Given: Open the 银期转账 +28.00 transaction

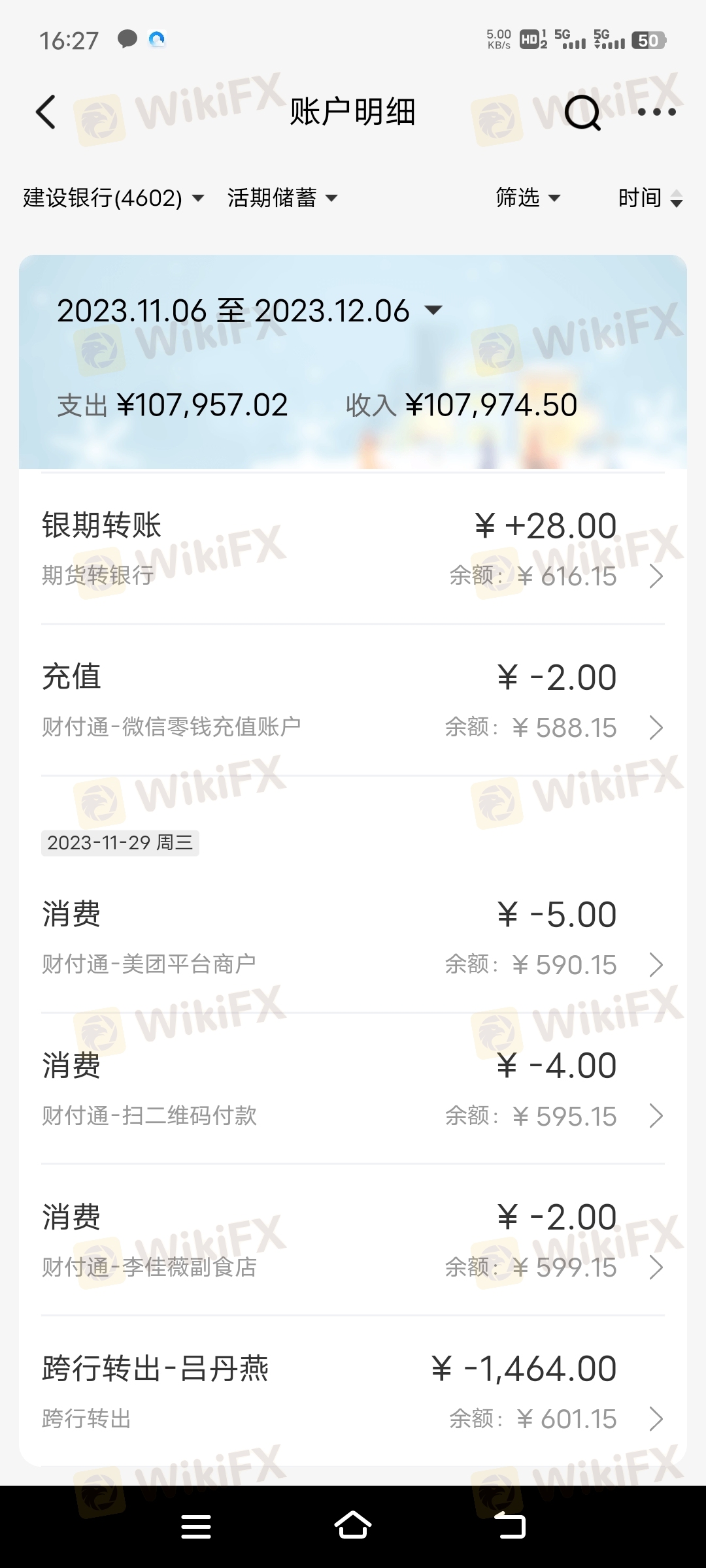Looking at the screenshot, I should pyautogui.click(x=353, y=549).
